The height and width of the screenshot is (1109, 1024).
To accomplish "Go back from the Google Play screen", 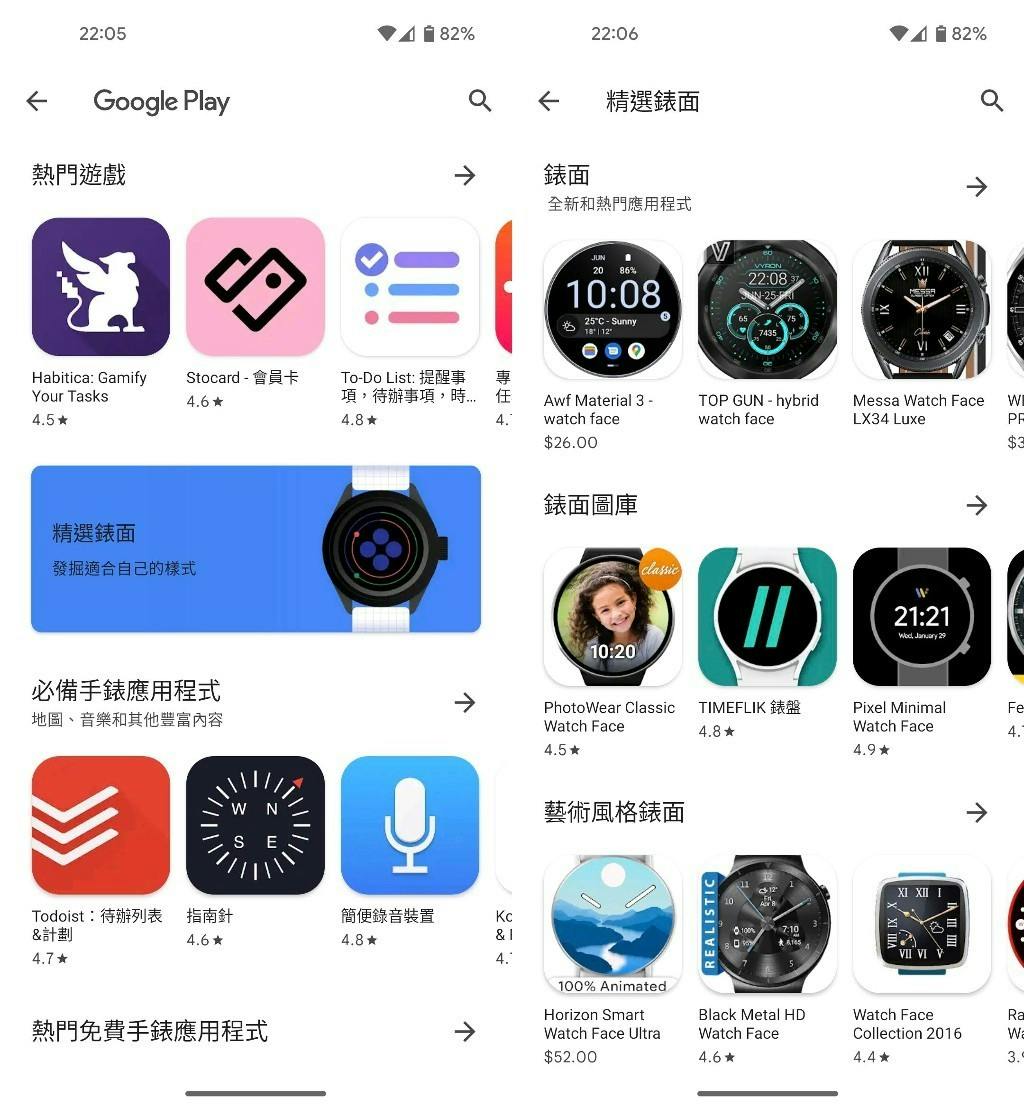I will [x=37, y=101].
